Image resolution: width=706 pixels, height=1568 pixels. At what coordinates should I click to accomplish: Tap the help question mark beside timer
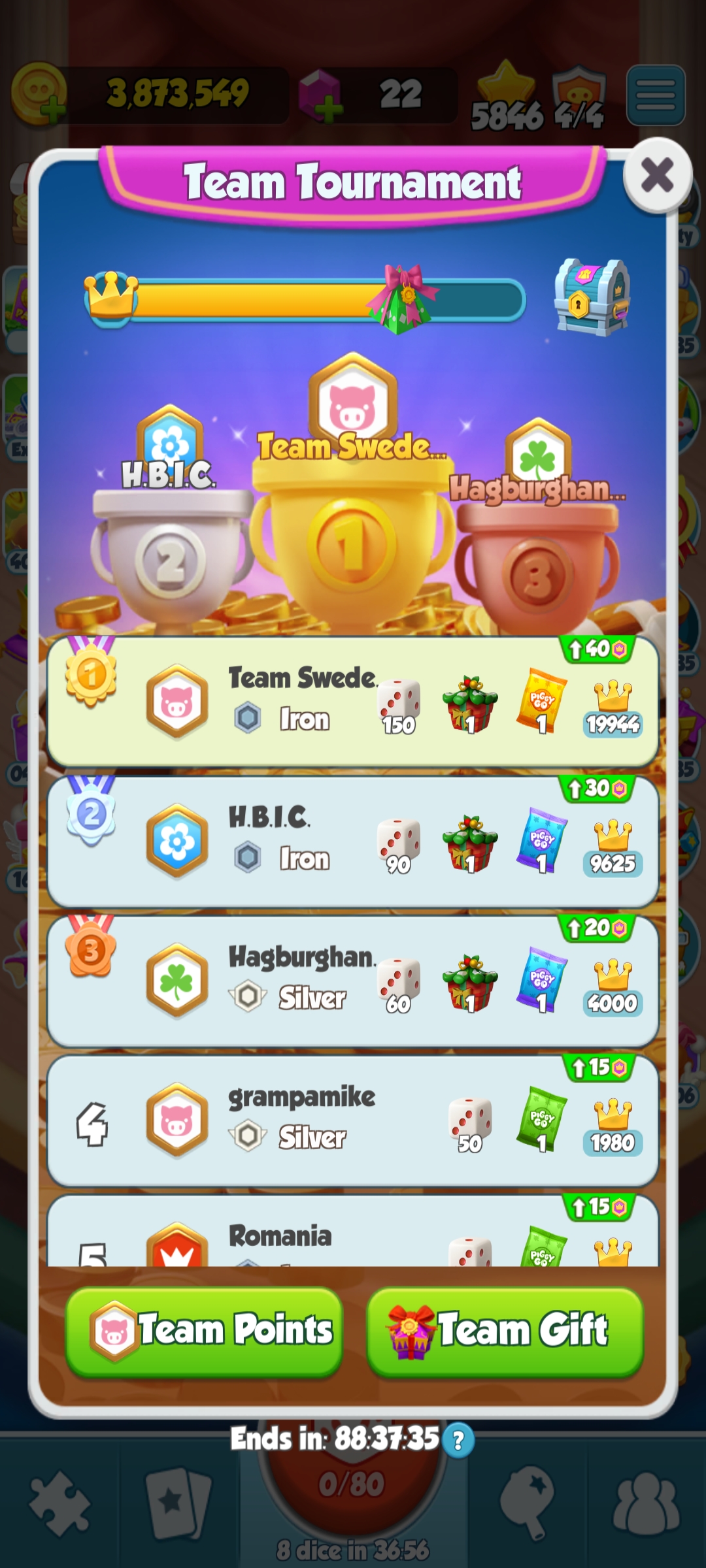point(458,1440)
